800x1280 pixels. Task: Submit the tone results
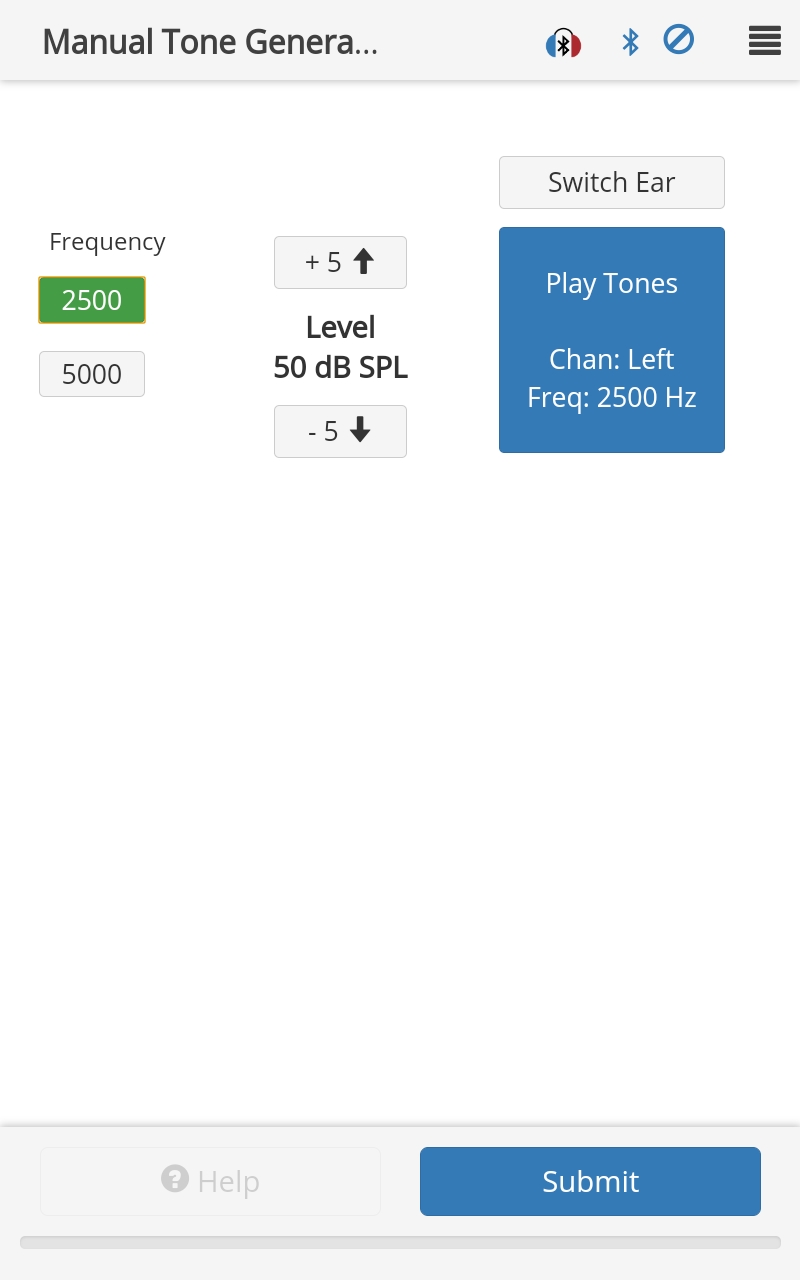point(590,1181)
